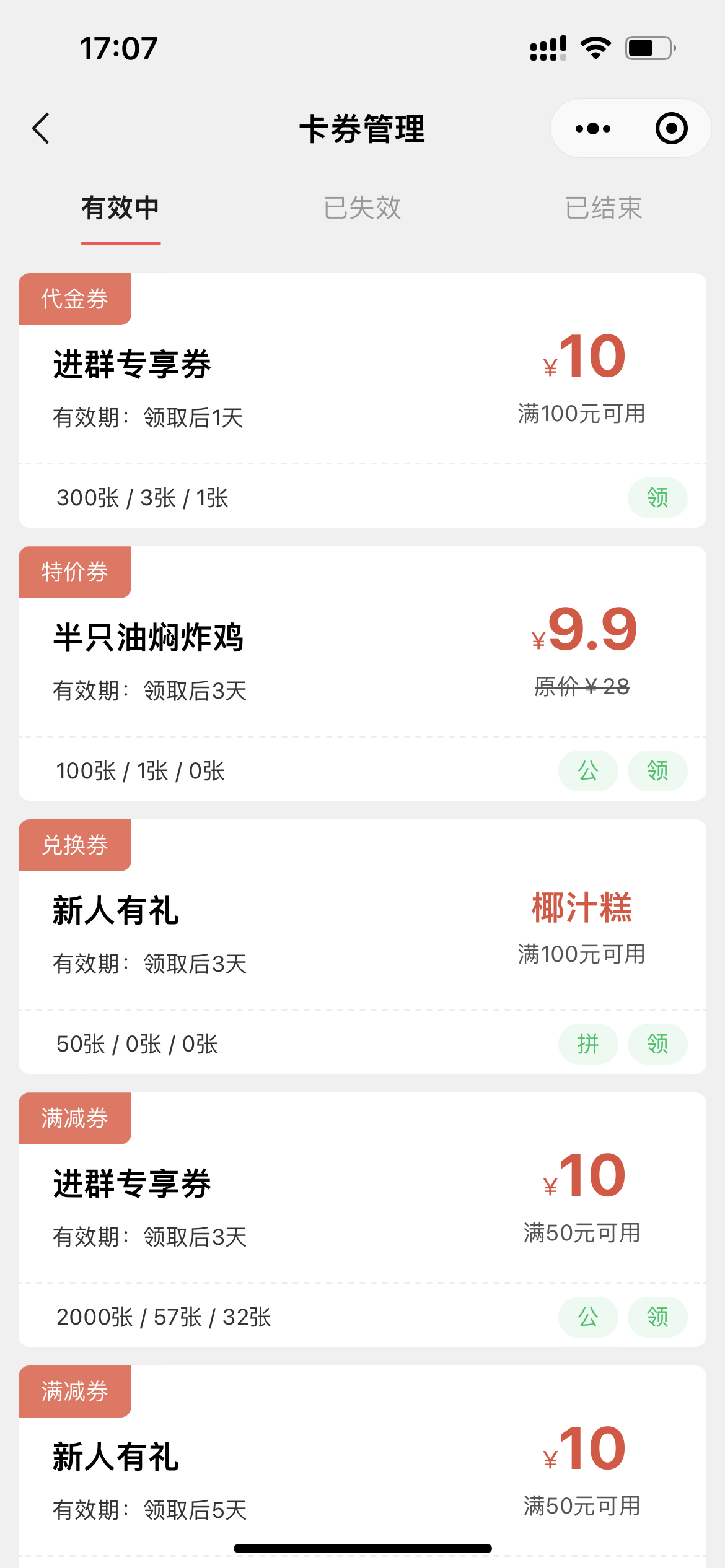The height and width of the screenshot is (1568, 725).
Task: Click the 兑换券 tag on 新人有礼
Action: pos(74,845)
